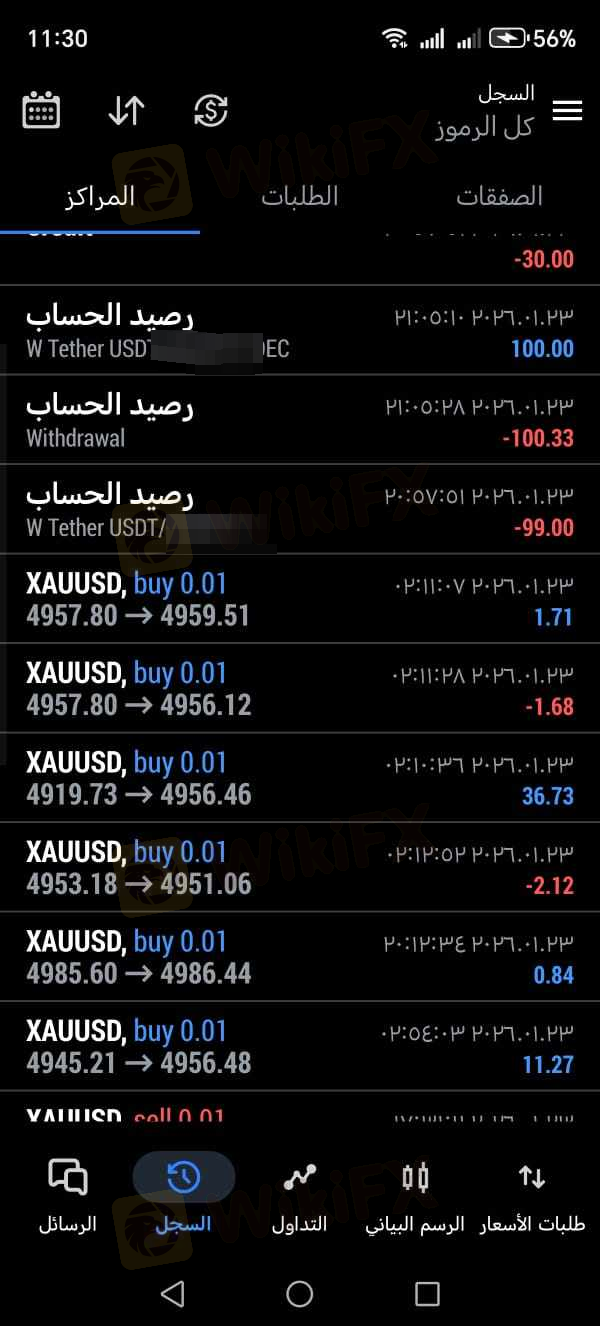
Task: Expand the balance entry of 100.00
Action: click(300, 331)
